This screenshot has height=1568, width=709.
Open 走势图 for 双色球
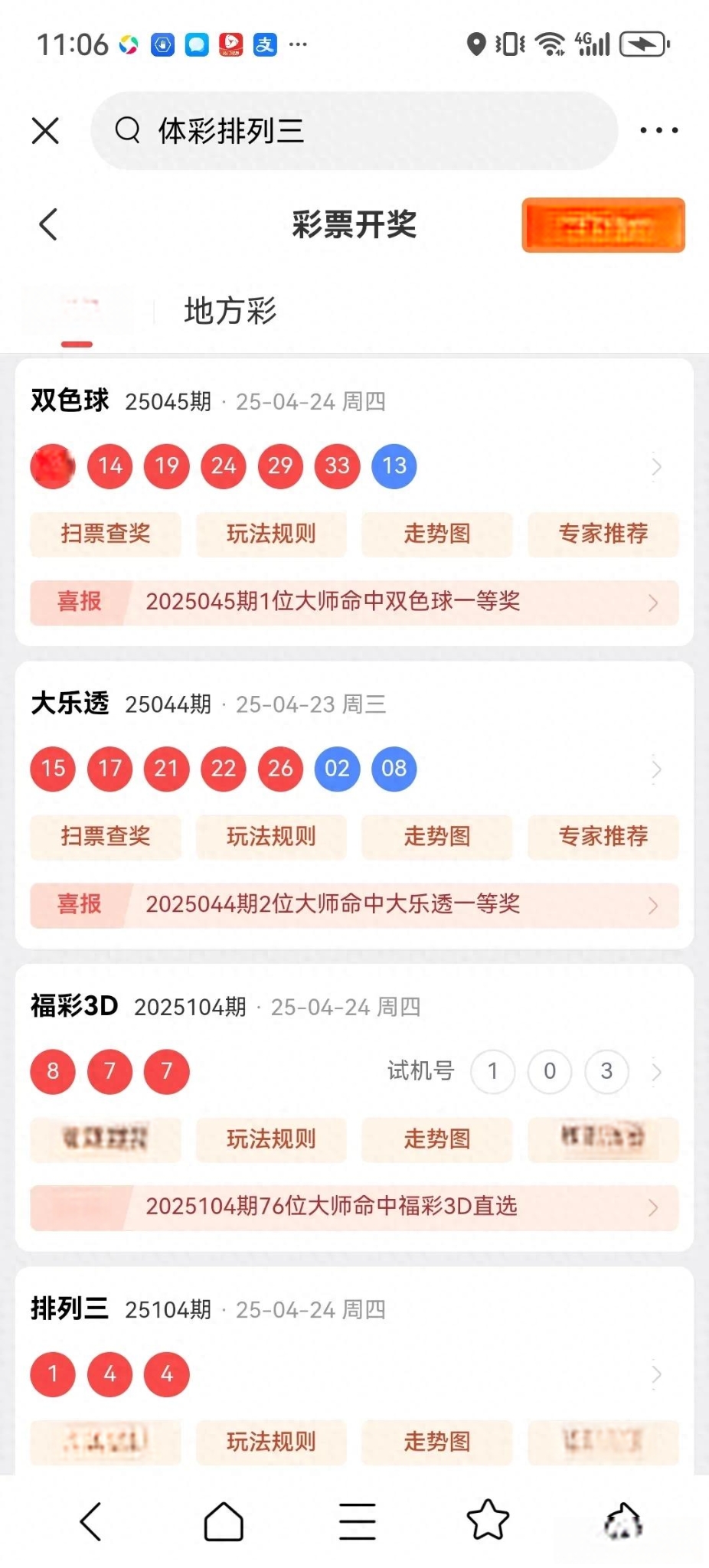(437, 534)
